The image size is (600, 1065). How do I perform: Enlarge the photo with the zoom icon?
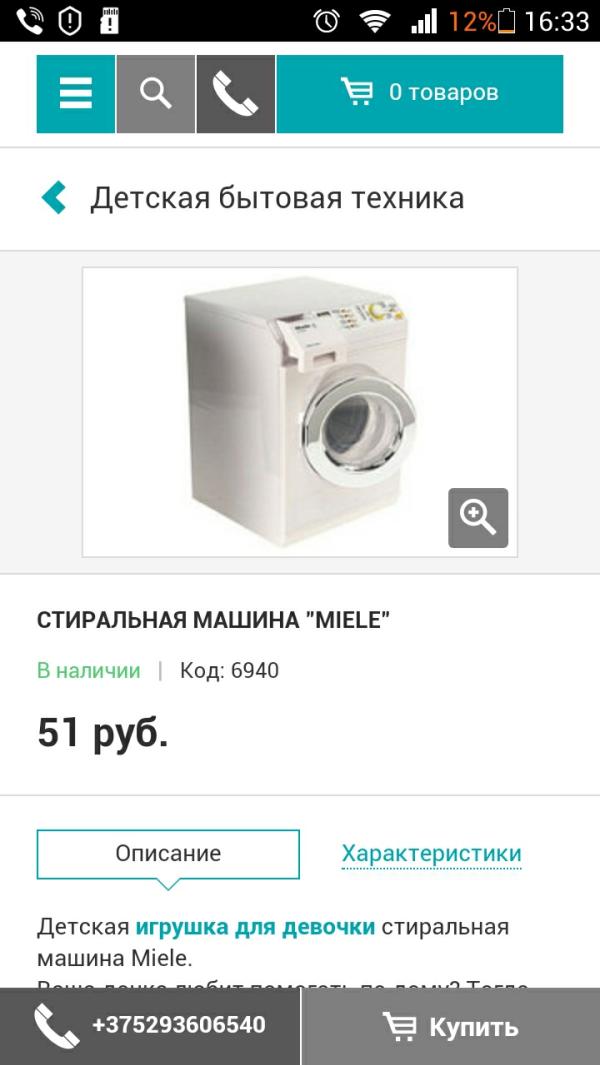(x=478, y=518)
